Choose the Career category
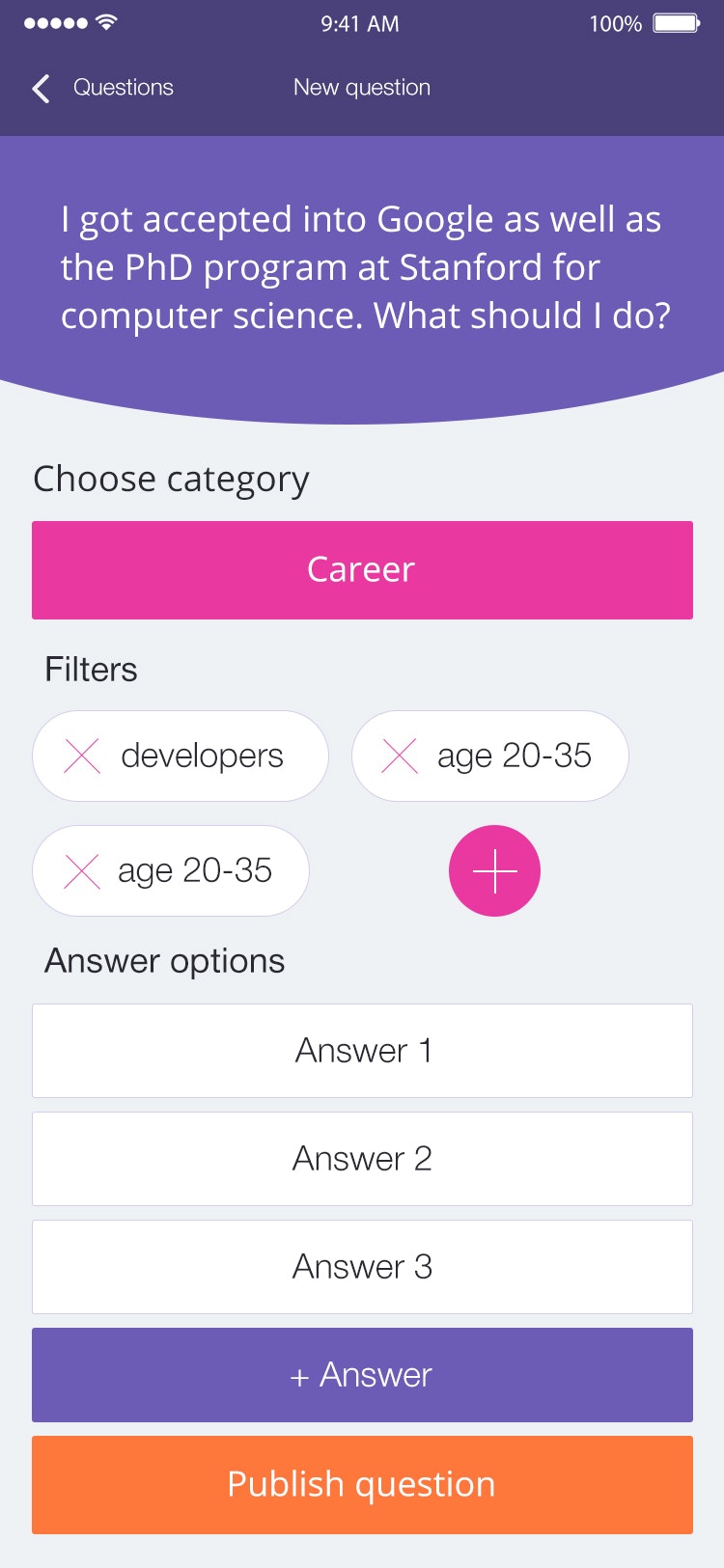724x1568 pixels. click(362, 570)
